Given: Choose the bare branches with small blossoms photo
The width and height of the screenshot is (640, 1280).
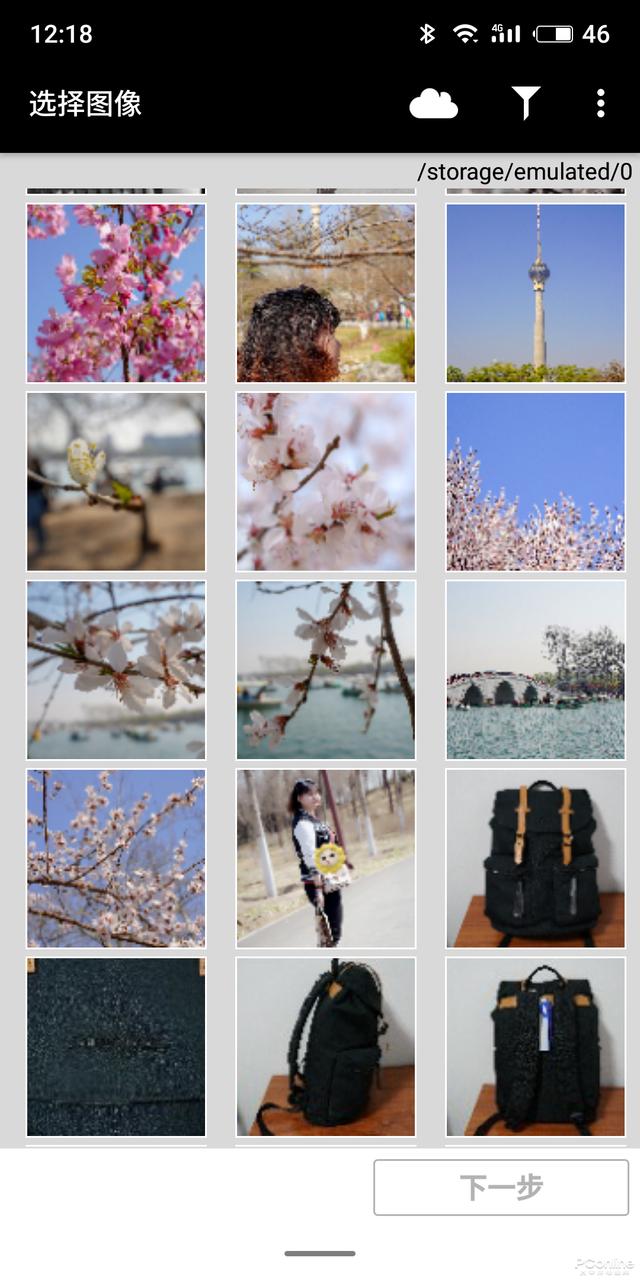Looking at the screenshot, I should [116, 858].
